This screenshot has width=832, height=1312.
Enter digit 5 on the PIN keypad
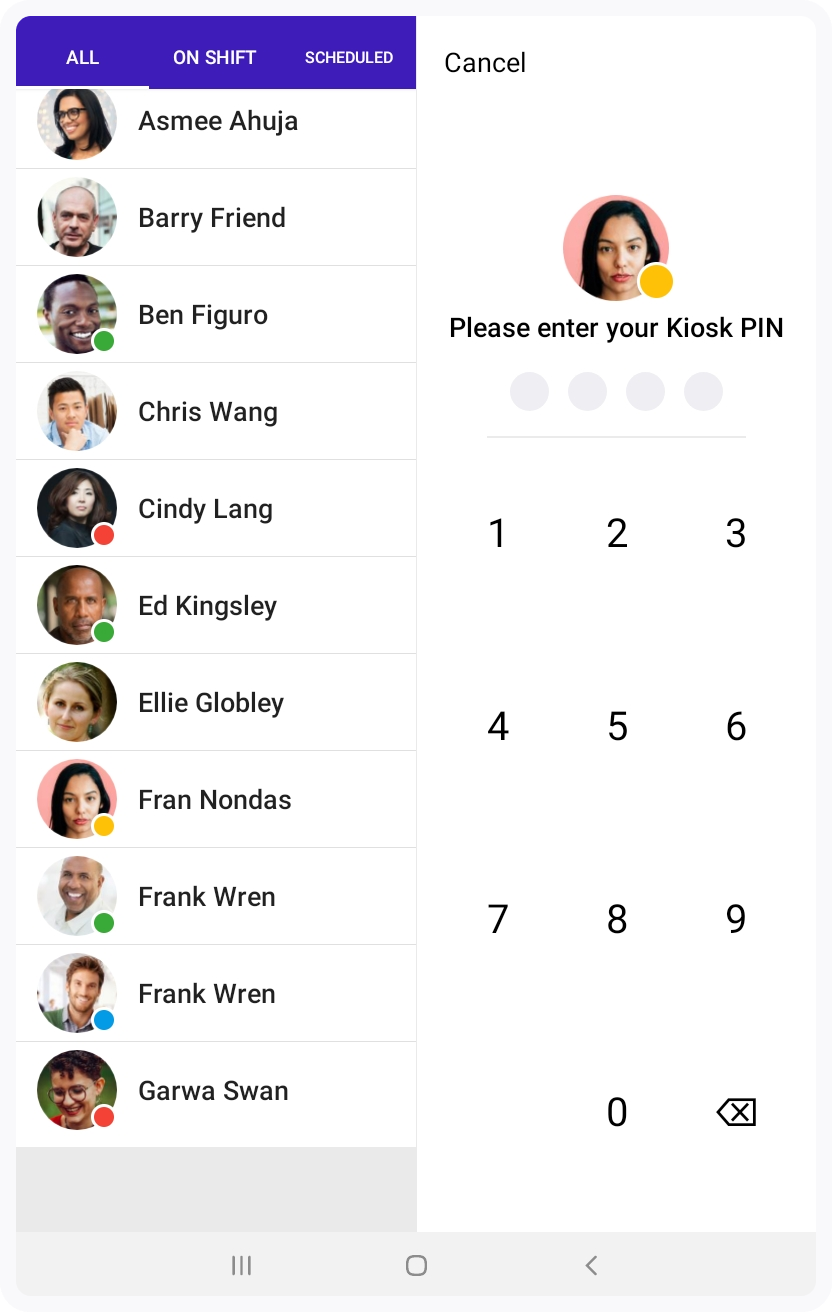click(617, 727)
